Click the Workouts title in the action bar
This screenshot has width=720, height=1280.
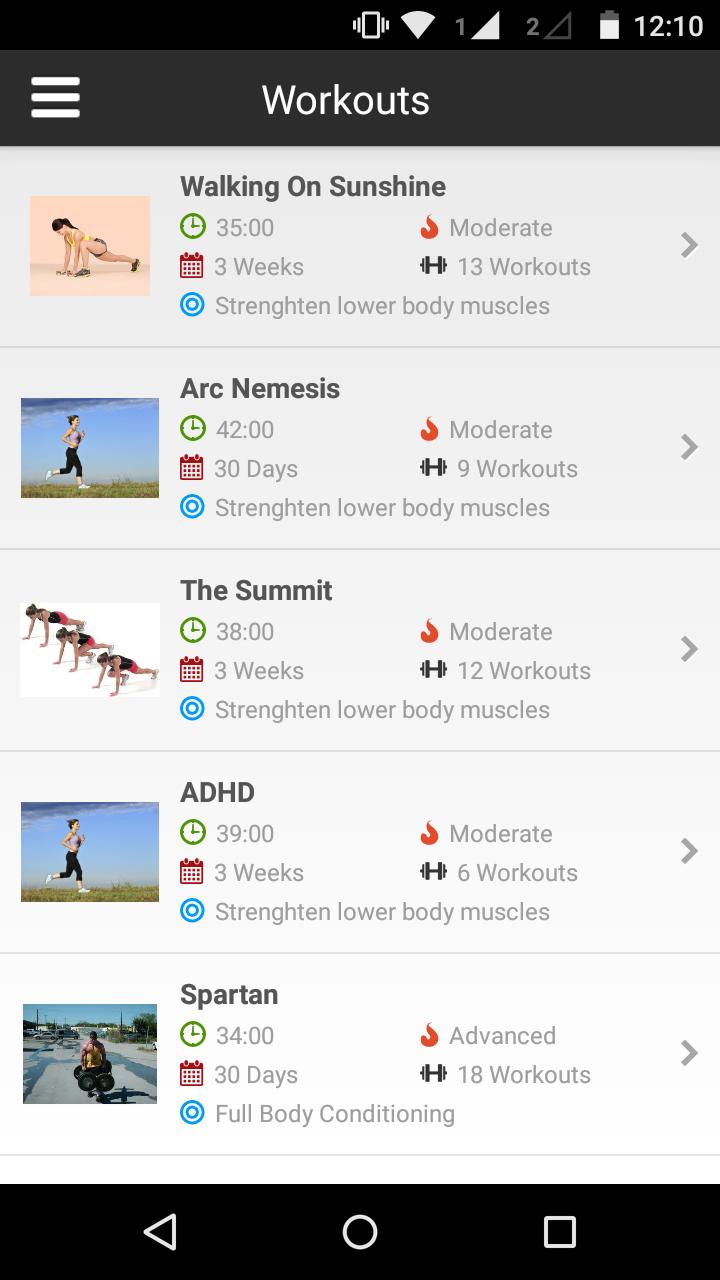tap(345, 97)
